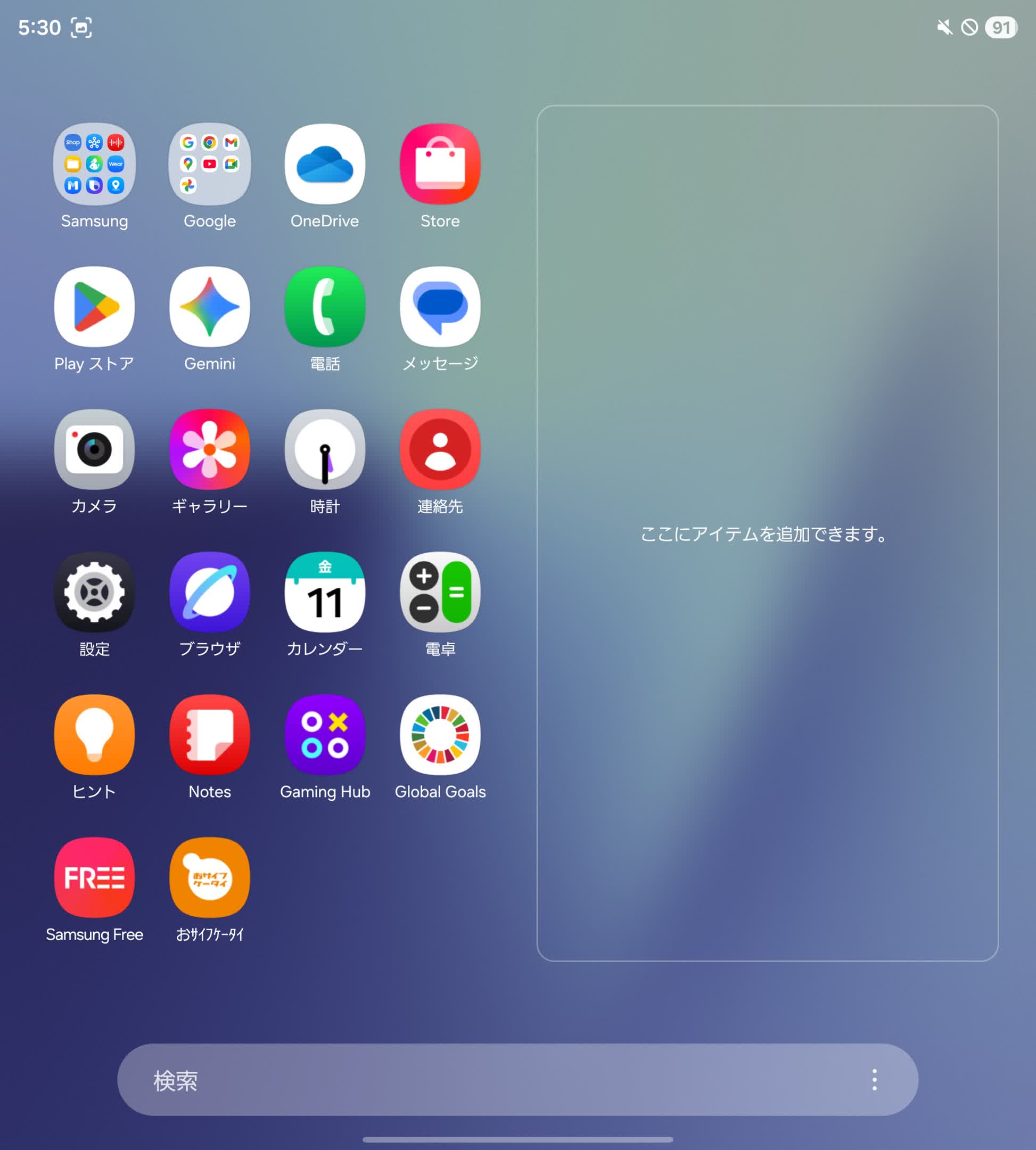Launch the ブラウザ internet app
Viewport: 1036px width, 1150px height.
click(209, 592)
